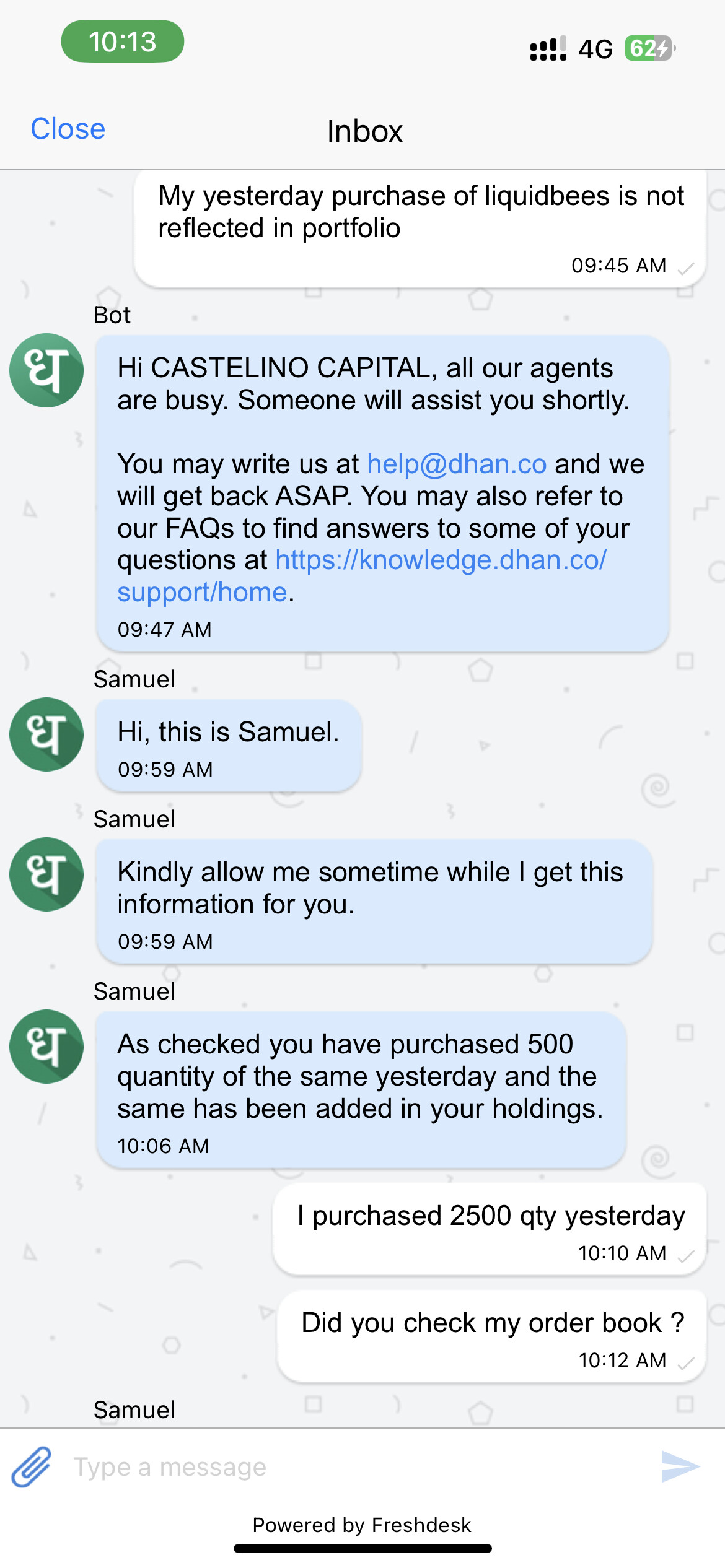Open the knowledge.dhan.co support link
Viewport: 725px width, 1568px height.
362,576
